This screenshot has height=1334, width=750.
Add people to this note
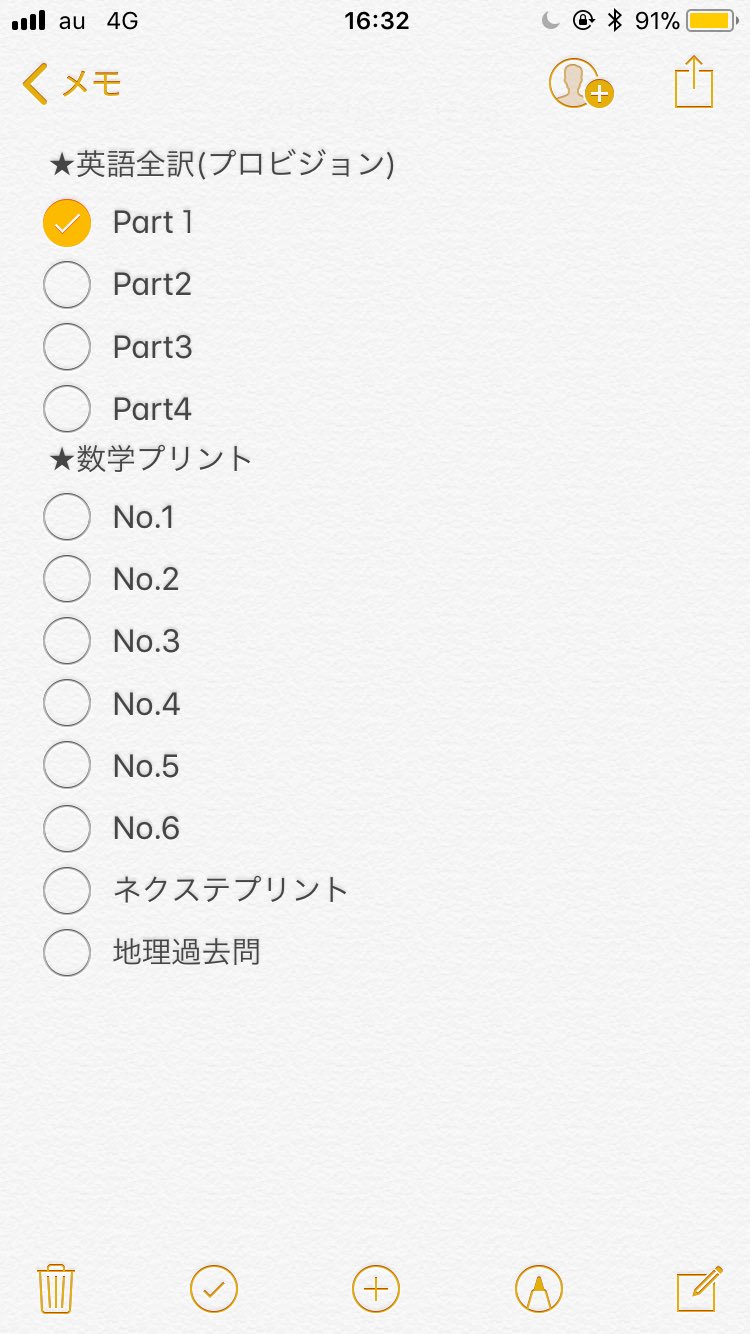pos(581,84)
